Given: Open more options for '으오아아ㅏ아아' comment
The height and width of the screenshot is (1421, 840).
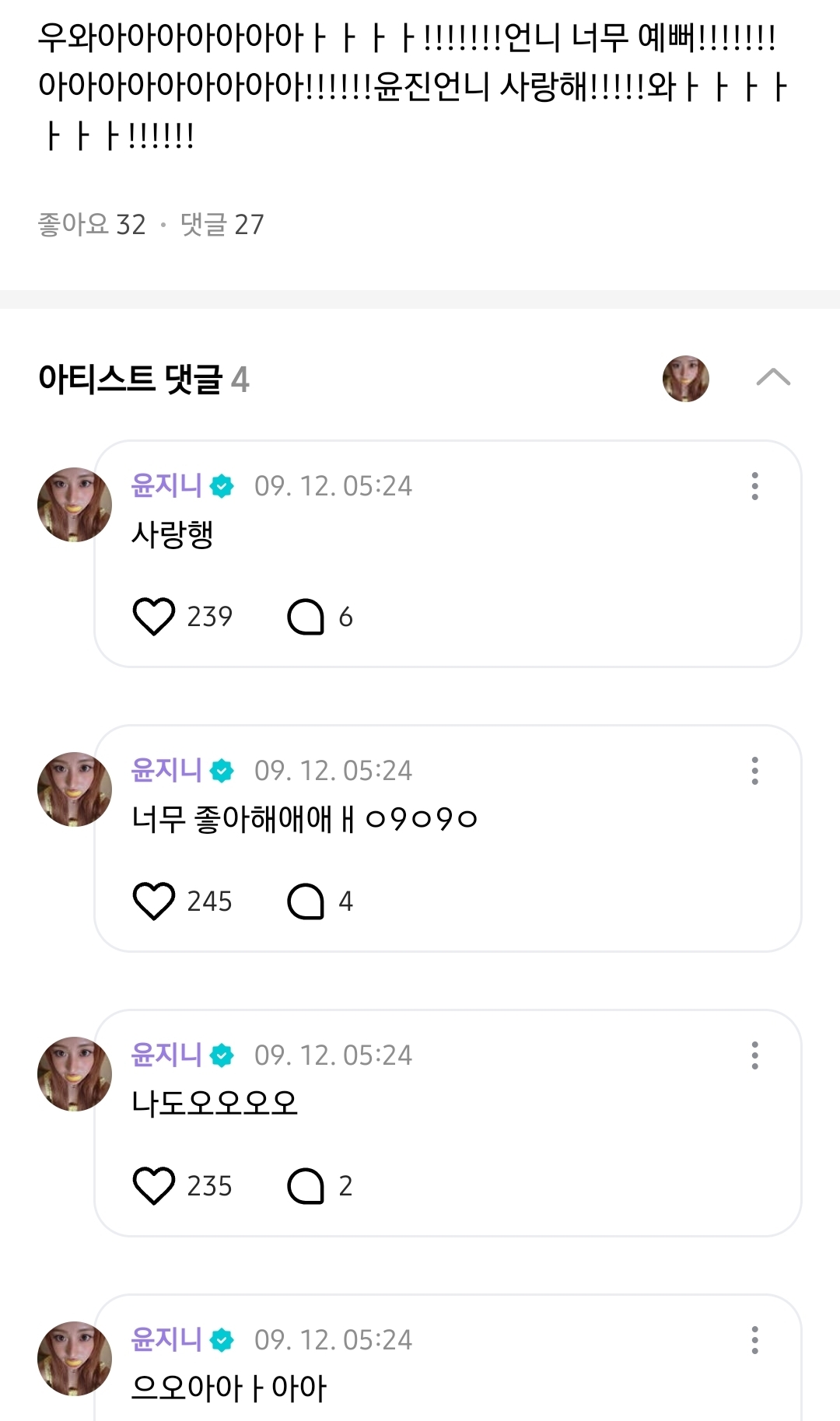Looking at the screenshot, I should tap(754, 1340).
